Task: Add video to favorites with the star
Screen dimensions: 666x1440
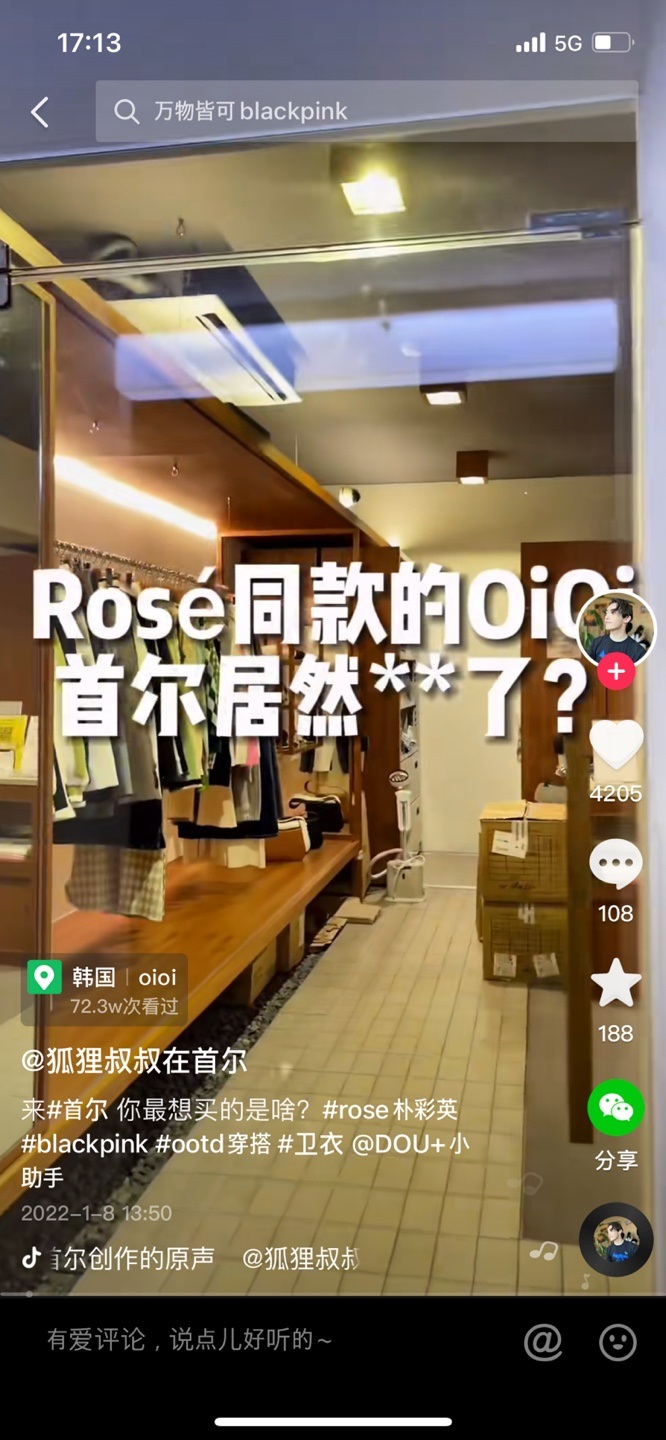Action: [615, 984]
